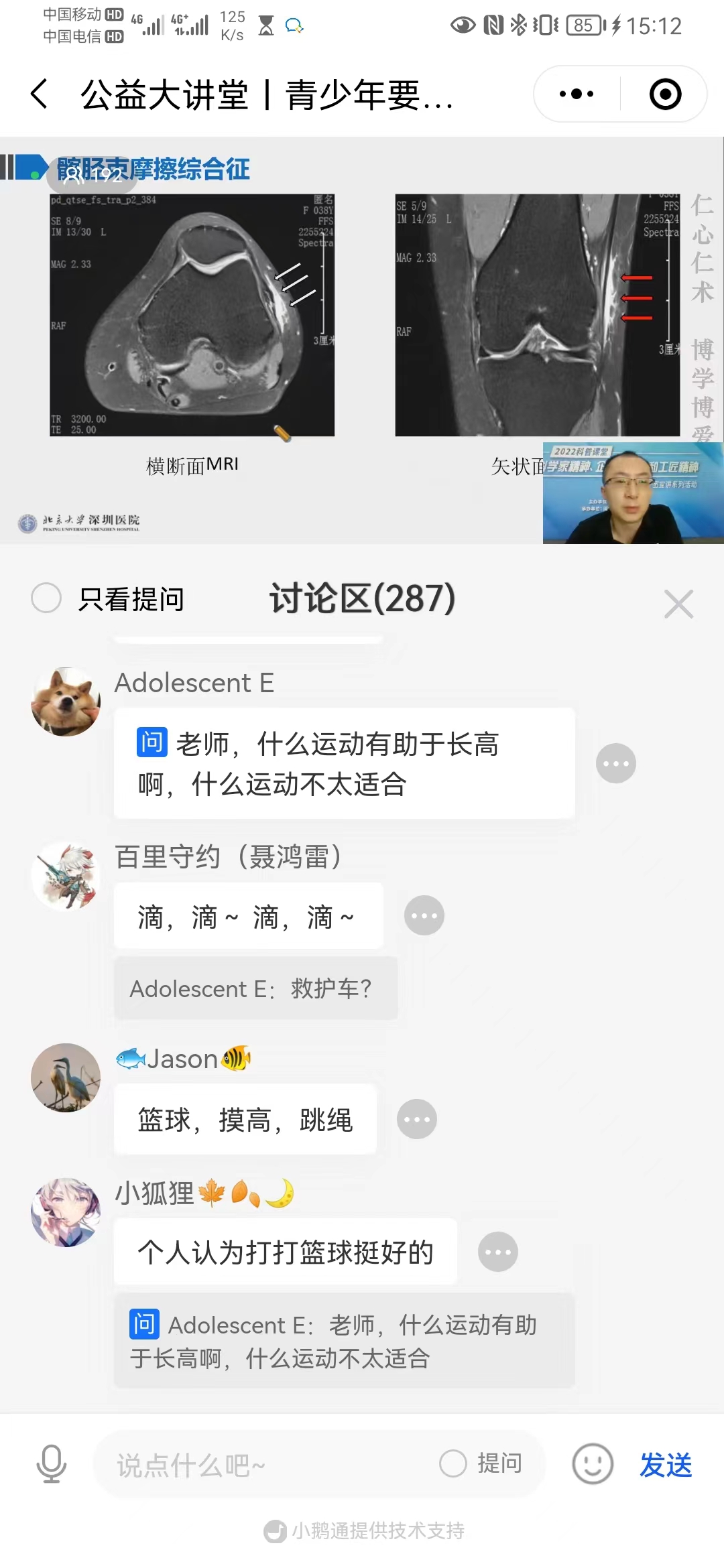Tap the voice input microphone
The width and height of the screenshot is (724, 1568).
(52, 1464)
